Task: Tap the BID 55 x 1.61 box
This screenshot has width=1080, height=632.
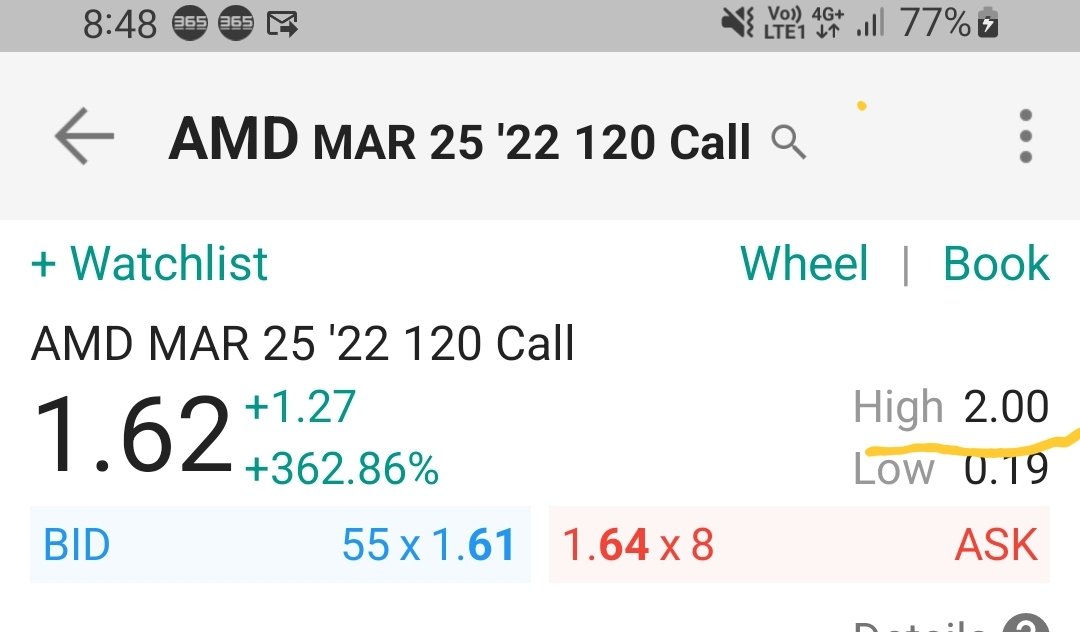Action: click(279, 545)
